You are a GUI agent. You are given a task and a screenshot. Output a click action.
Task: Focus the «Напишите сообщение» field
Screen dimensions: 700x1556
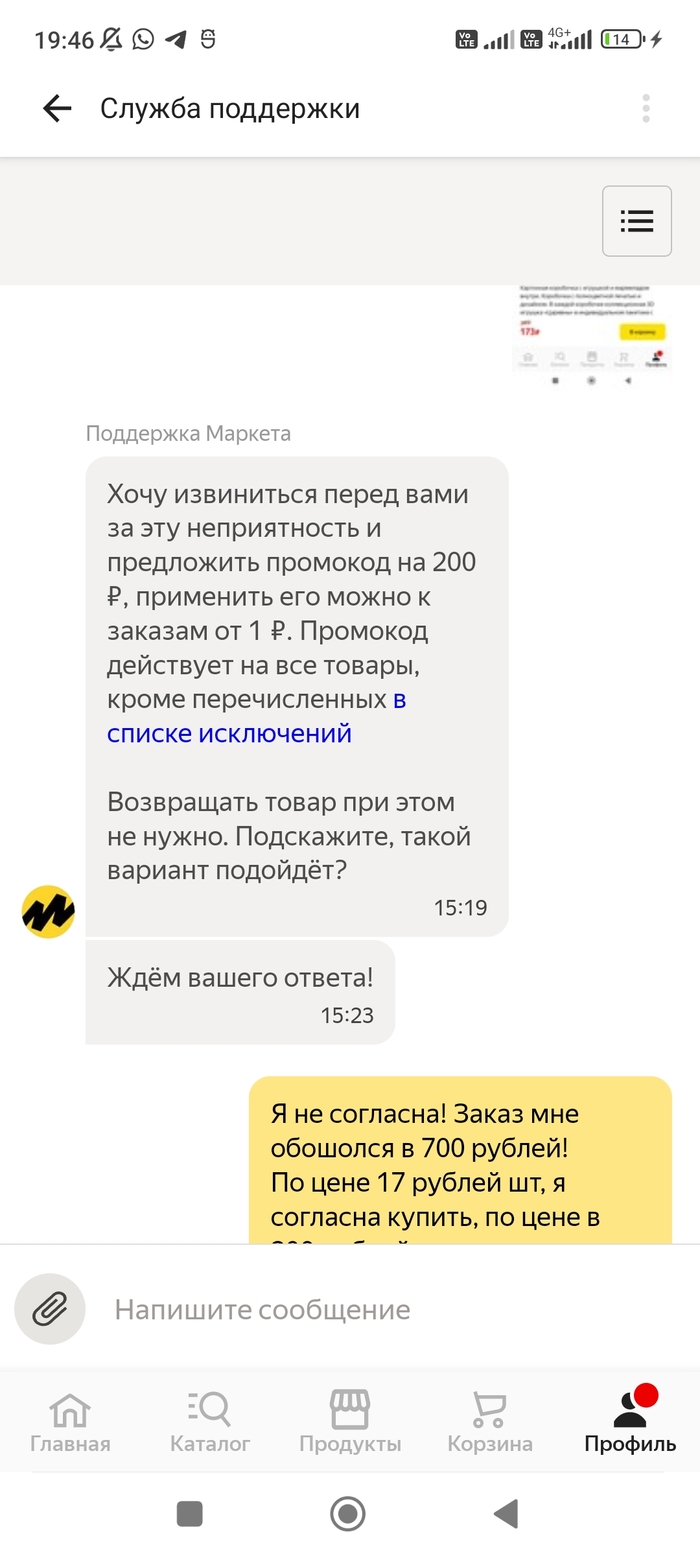[x=380, y=1309]
